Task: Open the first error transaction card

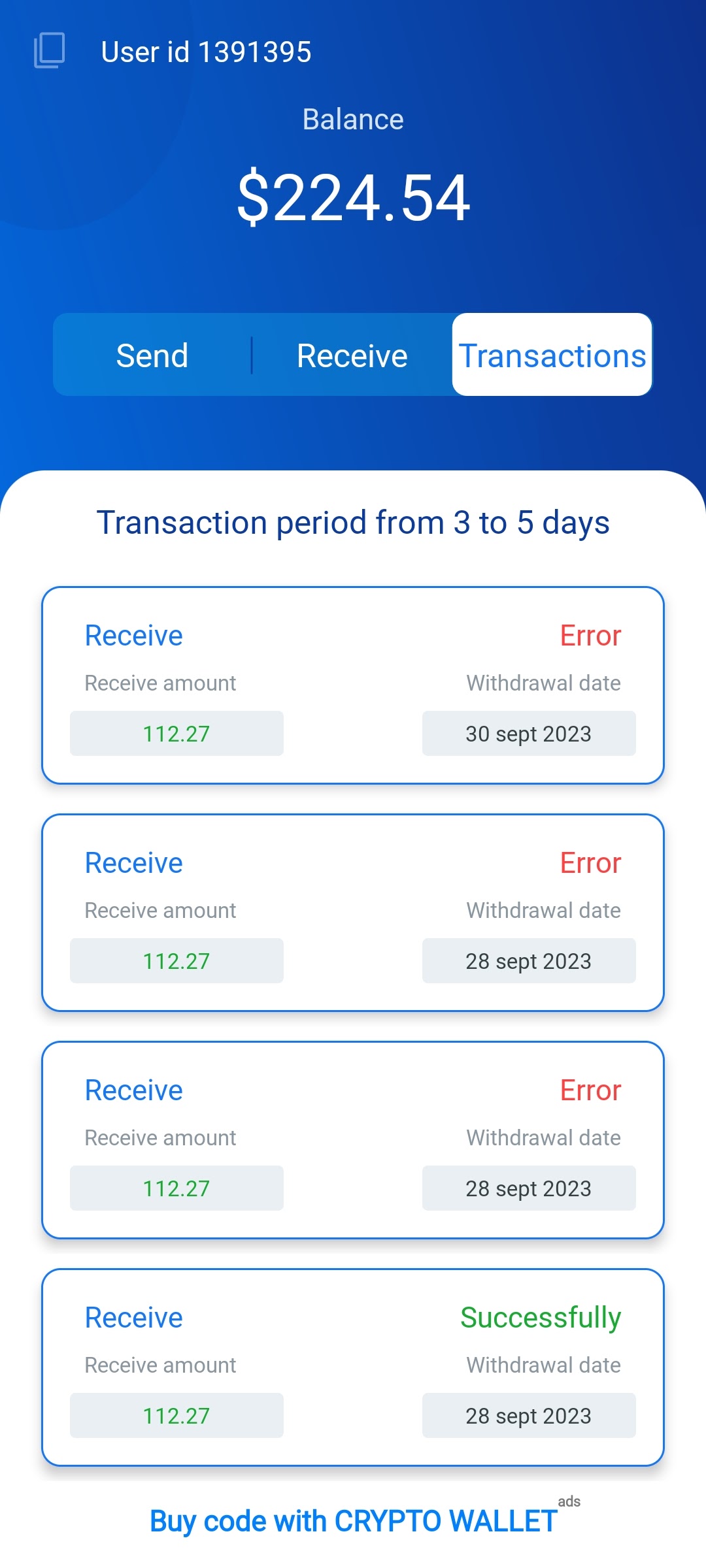Action: pyautogui.click(x=353, y=686)
